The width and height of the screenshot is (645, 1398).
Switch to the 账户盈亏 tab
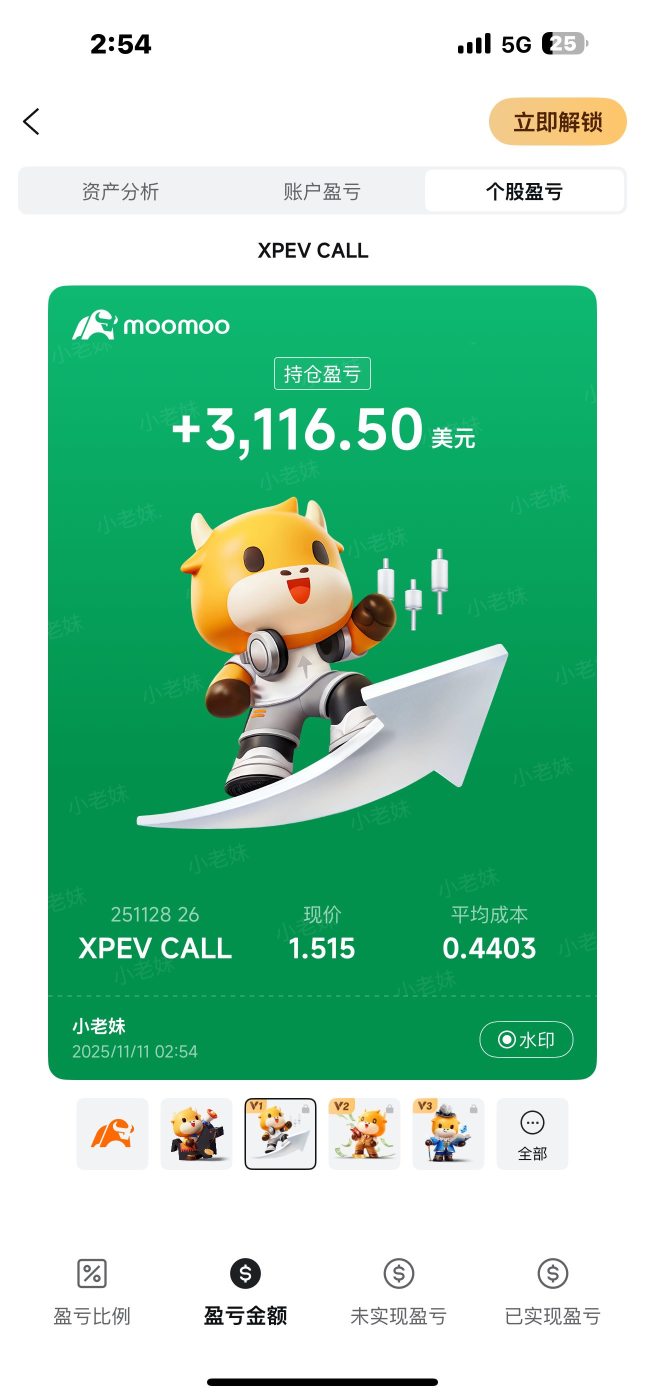pyautogui.click(x=322, y=191)
